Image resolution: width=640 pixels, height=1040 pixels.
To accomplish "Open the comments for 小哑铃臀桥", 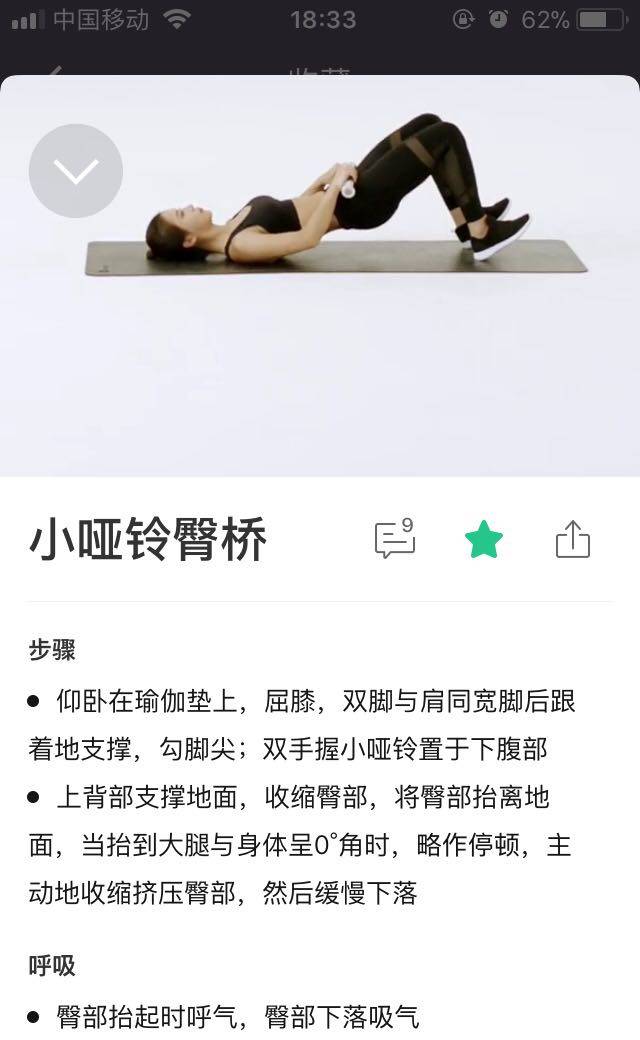I will point(395,539).
